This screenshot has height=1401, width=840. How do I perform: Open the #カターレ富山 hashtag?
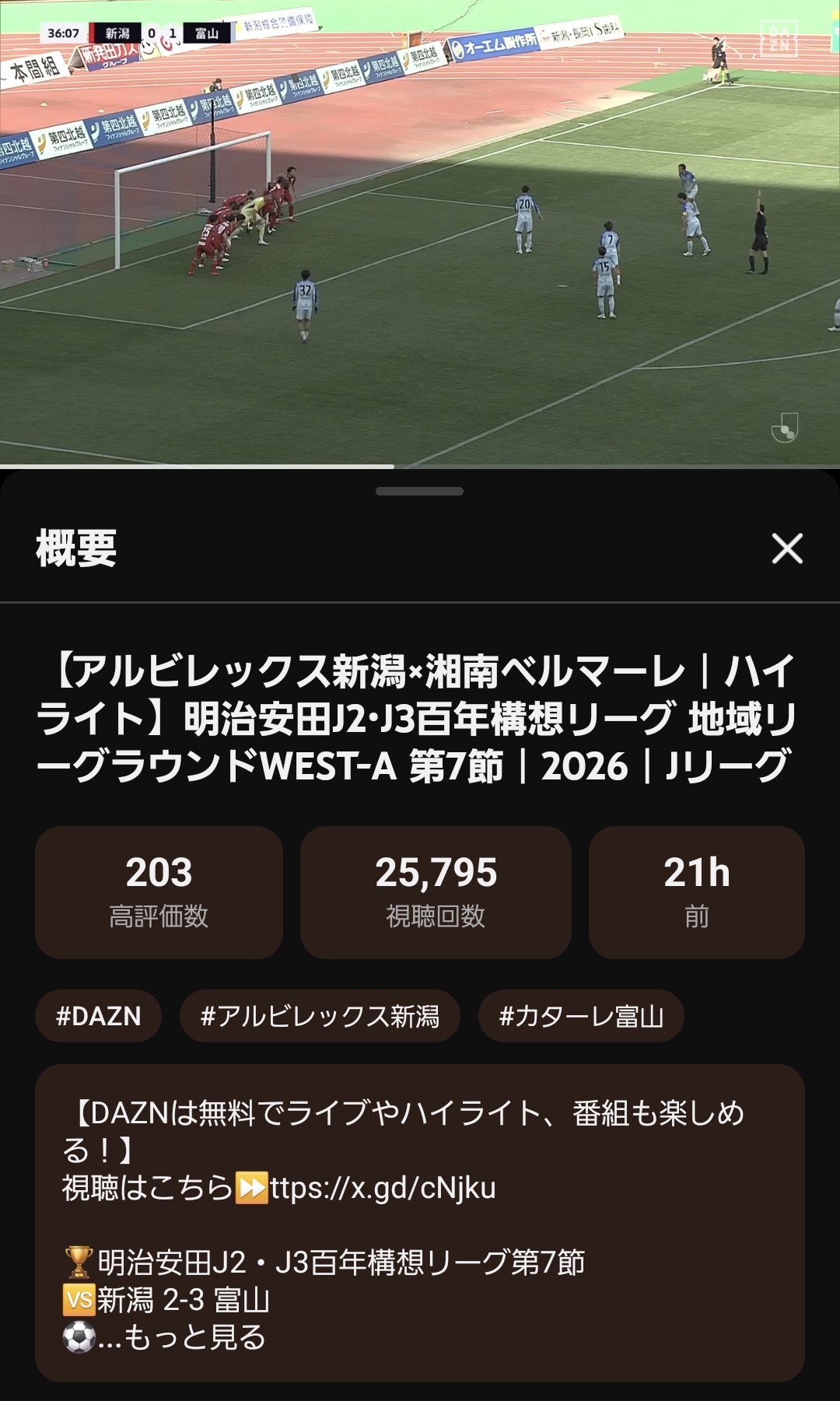(581, 1016)
